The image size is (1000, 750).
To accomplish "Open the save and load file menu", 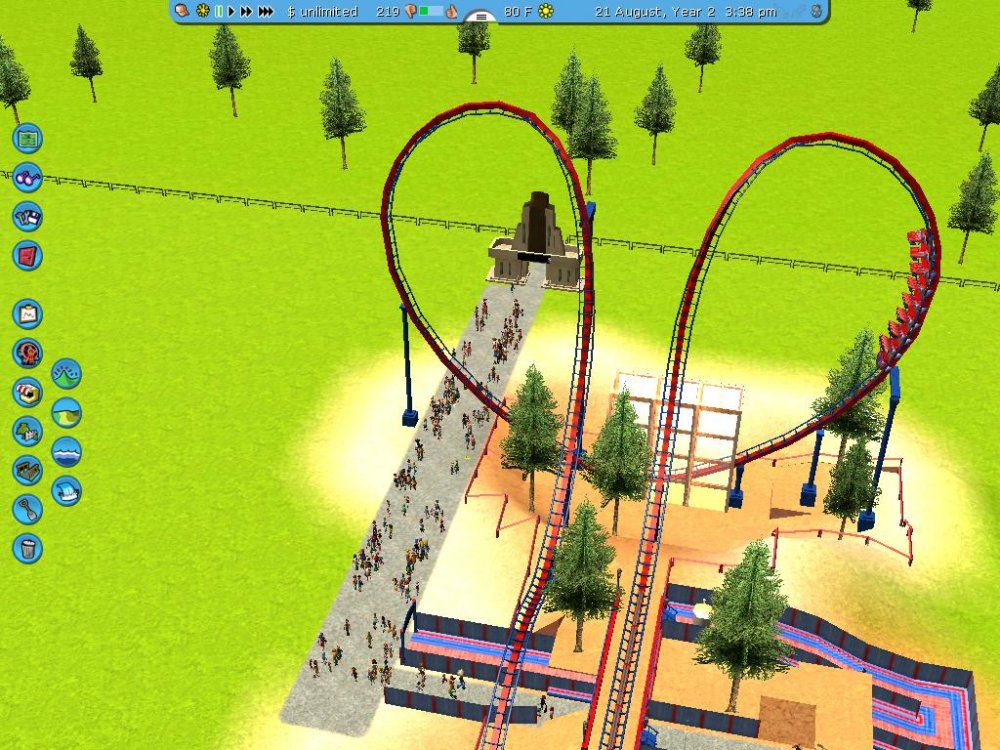I will [27, 217].
